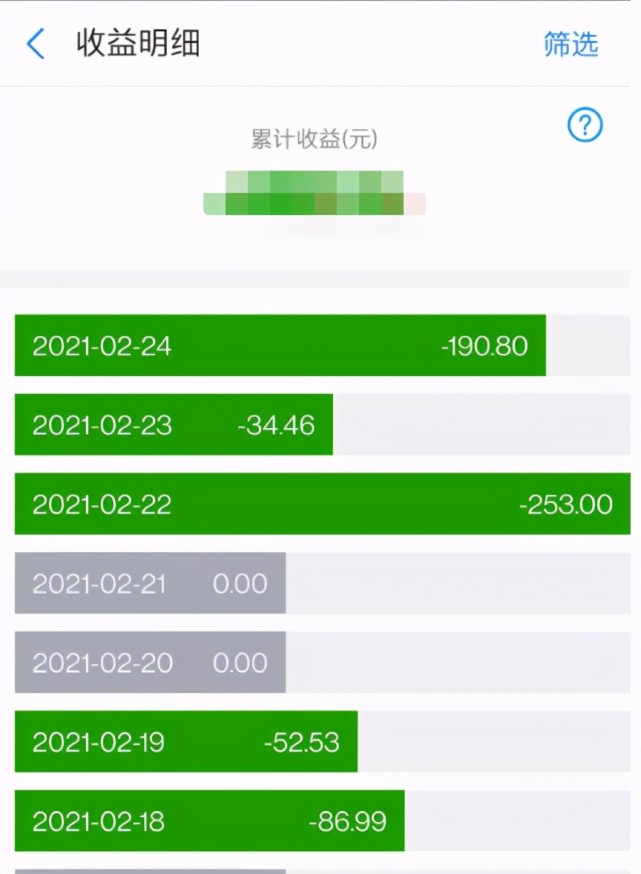Go back from 收益明细 page
Screen dimensions: 641x874
pyautogui.click(x=36, y=44)
